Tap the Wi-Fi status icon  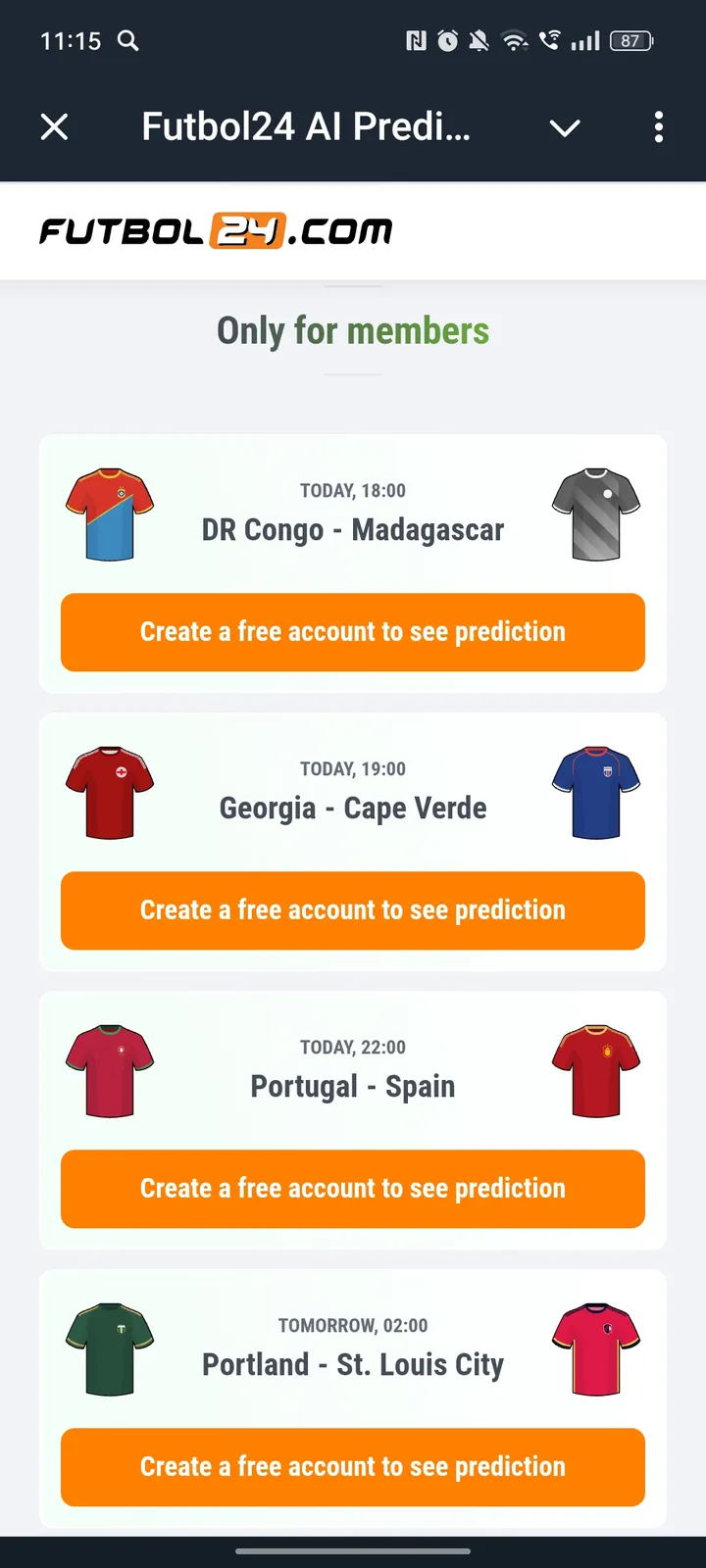516,41
